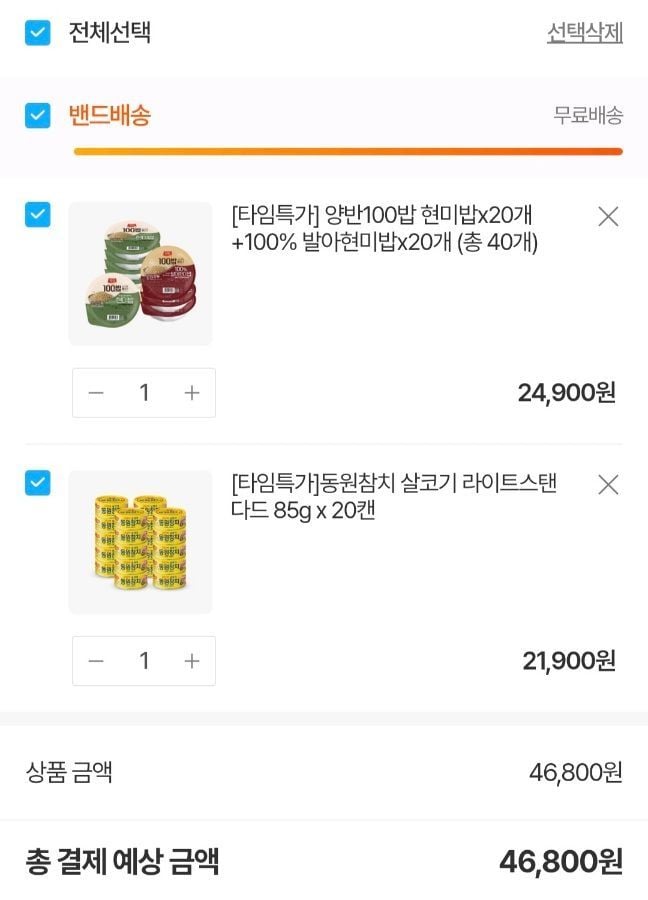Increase quantity of 양반100밥 현미밥

(192, 393)
